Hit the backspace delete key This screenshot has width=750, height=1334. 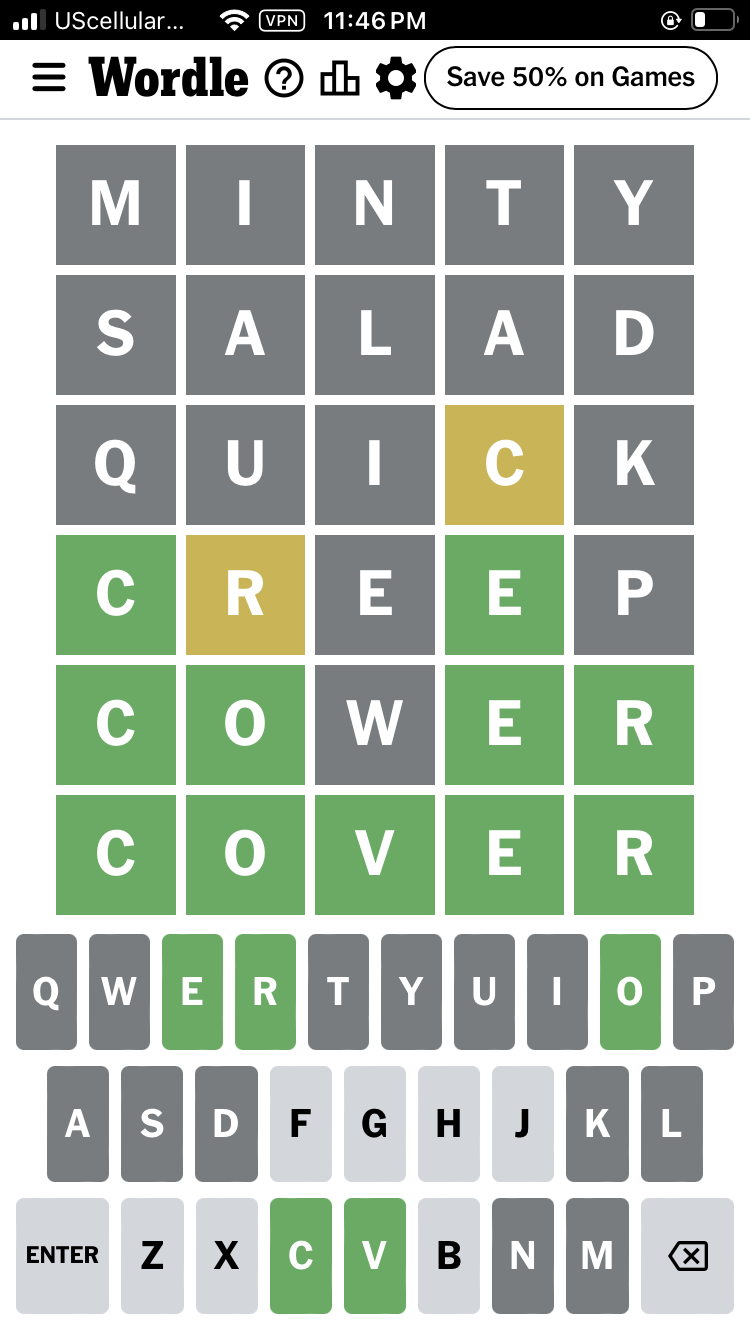(x=687, y=1256)
